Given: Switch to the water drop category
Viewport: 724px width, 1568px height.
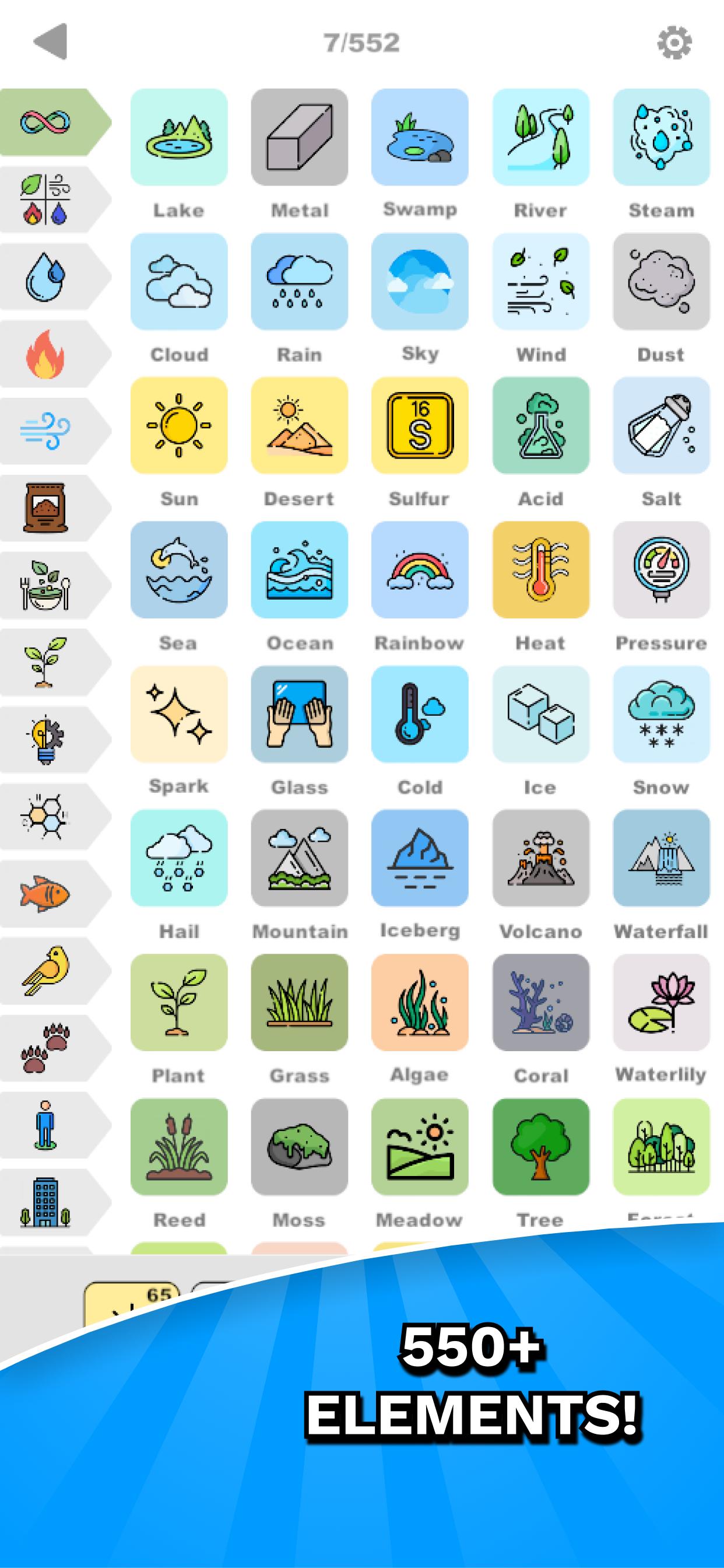Looking at the screenshot, I should (x=55, y=276).
